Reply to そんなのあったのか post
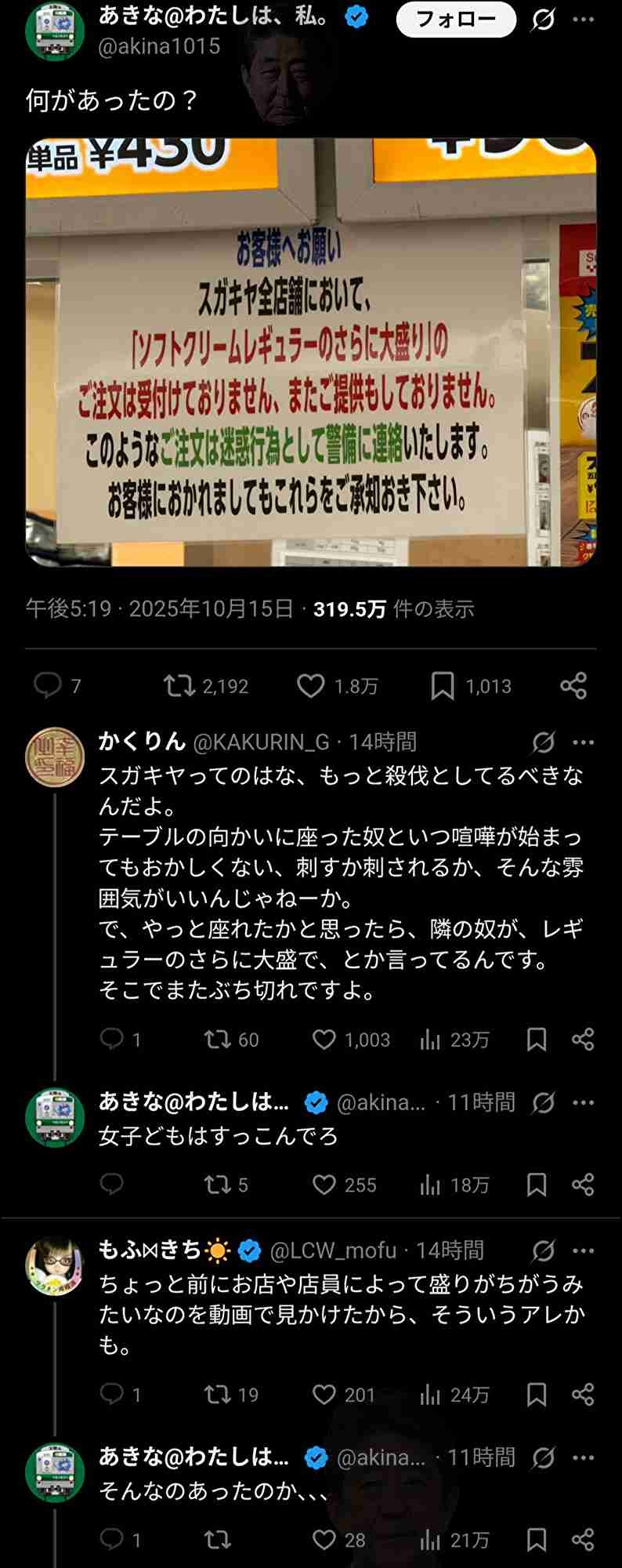The width and height of the screenshot is (622, 1568). 112,1540
